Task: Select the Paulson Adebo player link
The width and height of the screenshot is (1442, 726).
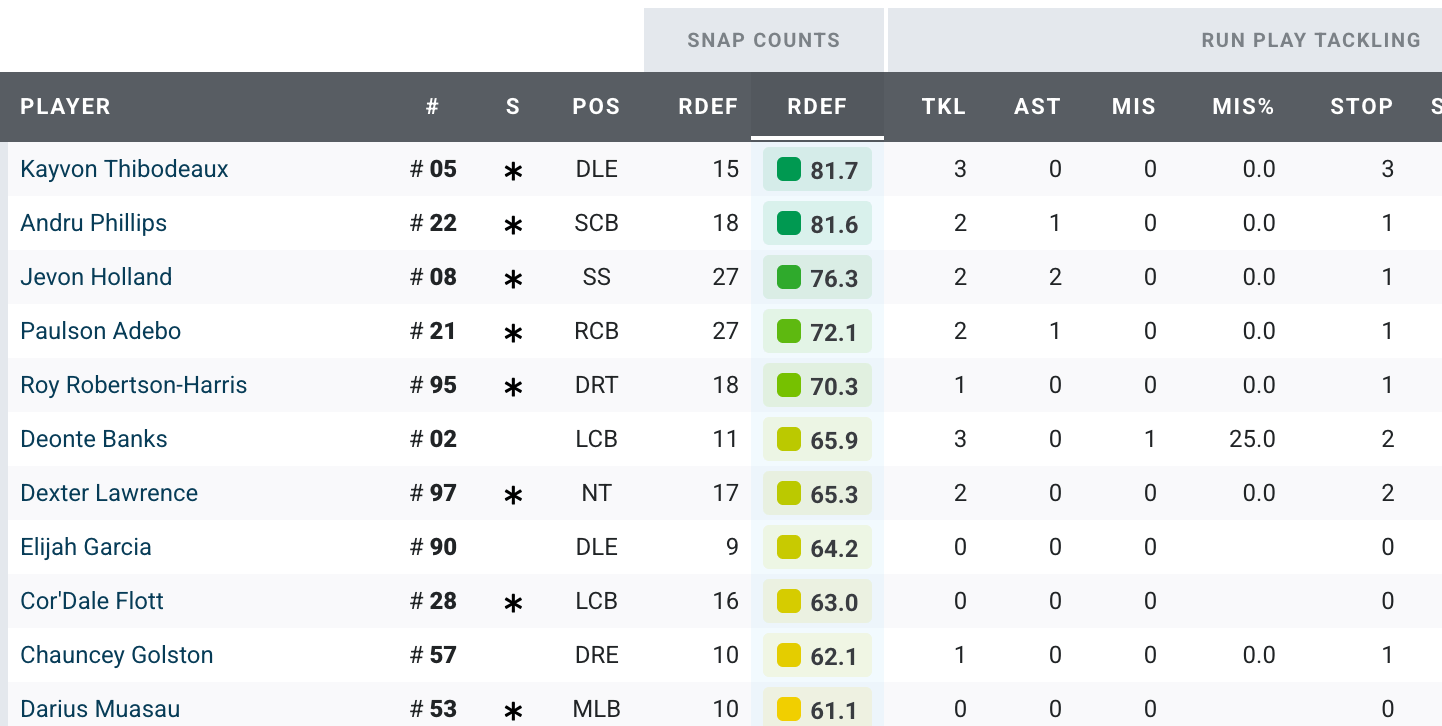Action: [100, 331]
